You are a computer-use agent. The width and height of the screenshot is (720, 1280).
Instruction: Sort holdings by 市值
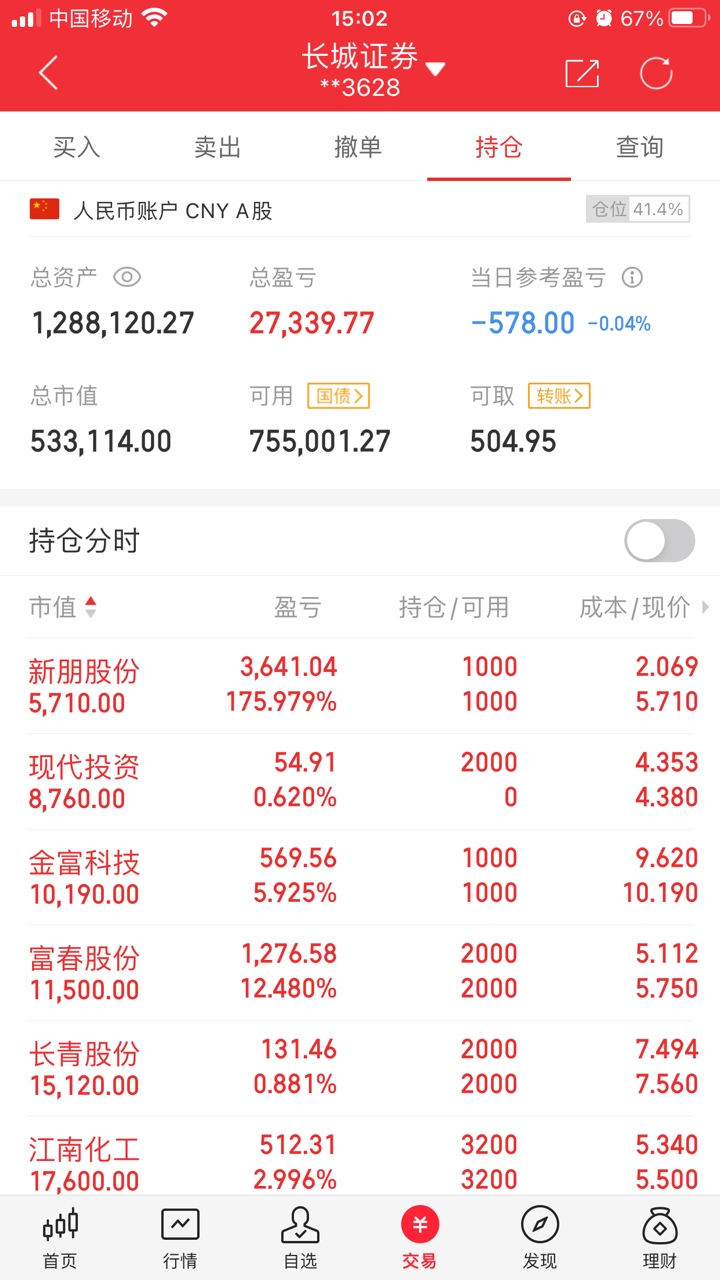(62, 607)
